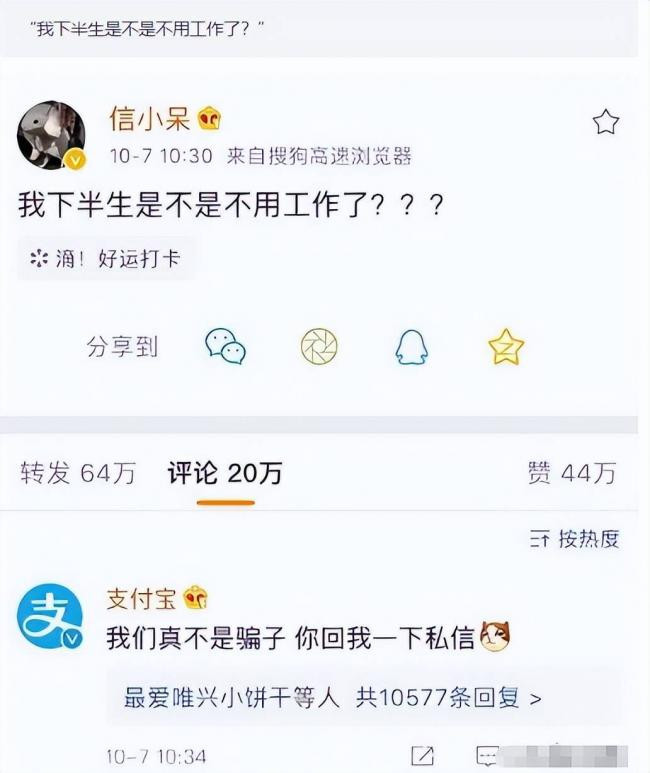Select the 评论 20万 tab
Screen dimensions: 650x773
point(225,473)
